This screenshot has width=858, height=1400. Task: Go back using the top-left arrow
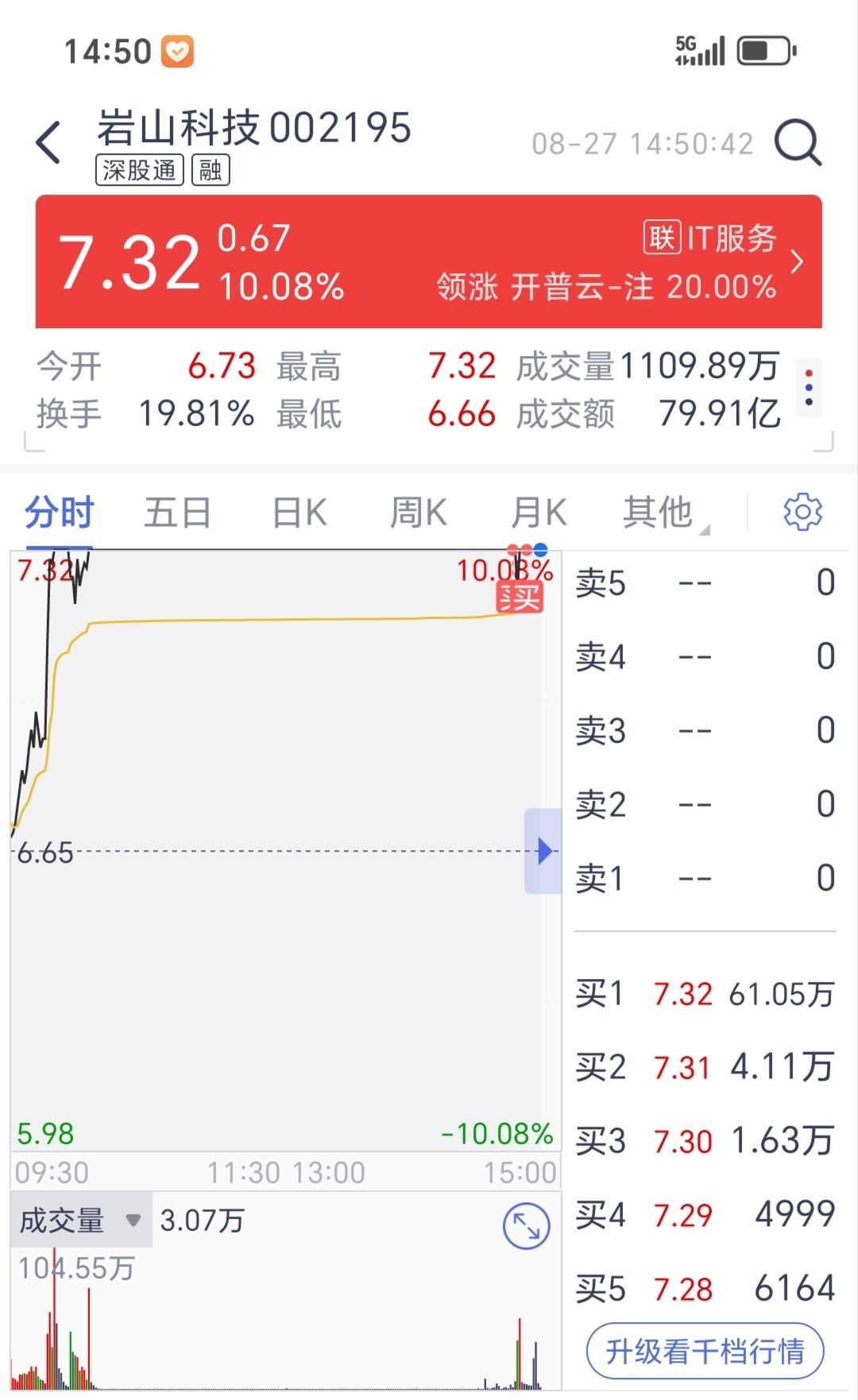tap(48, 143)
